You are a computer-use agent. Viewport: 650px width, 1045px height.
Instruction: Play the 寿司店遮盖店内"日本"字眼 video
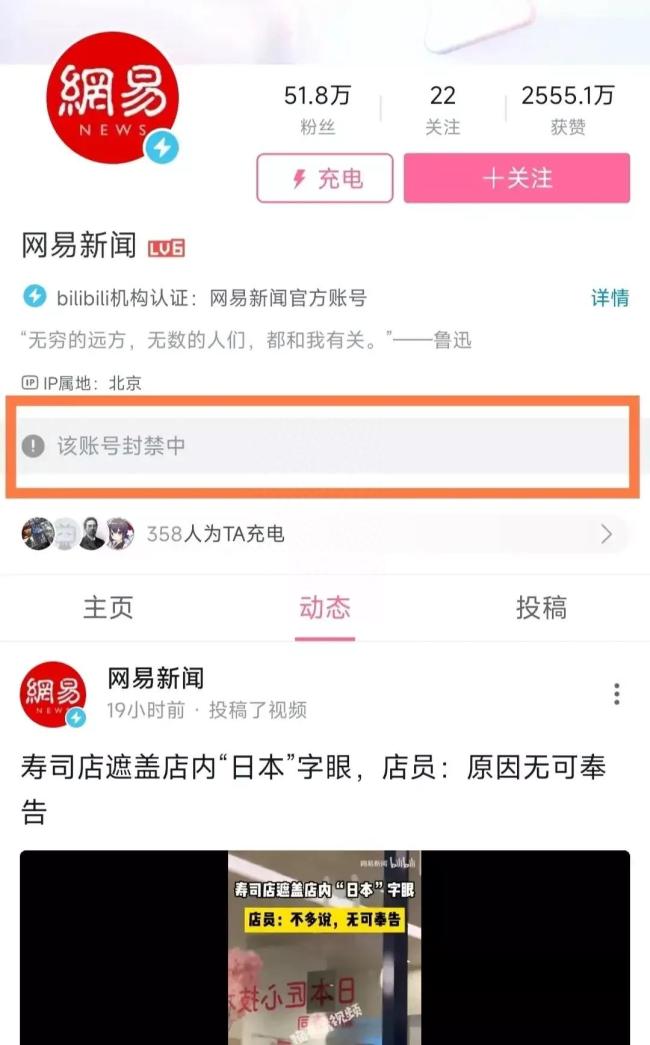tap(324, 945)
